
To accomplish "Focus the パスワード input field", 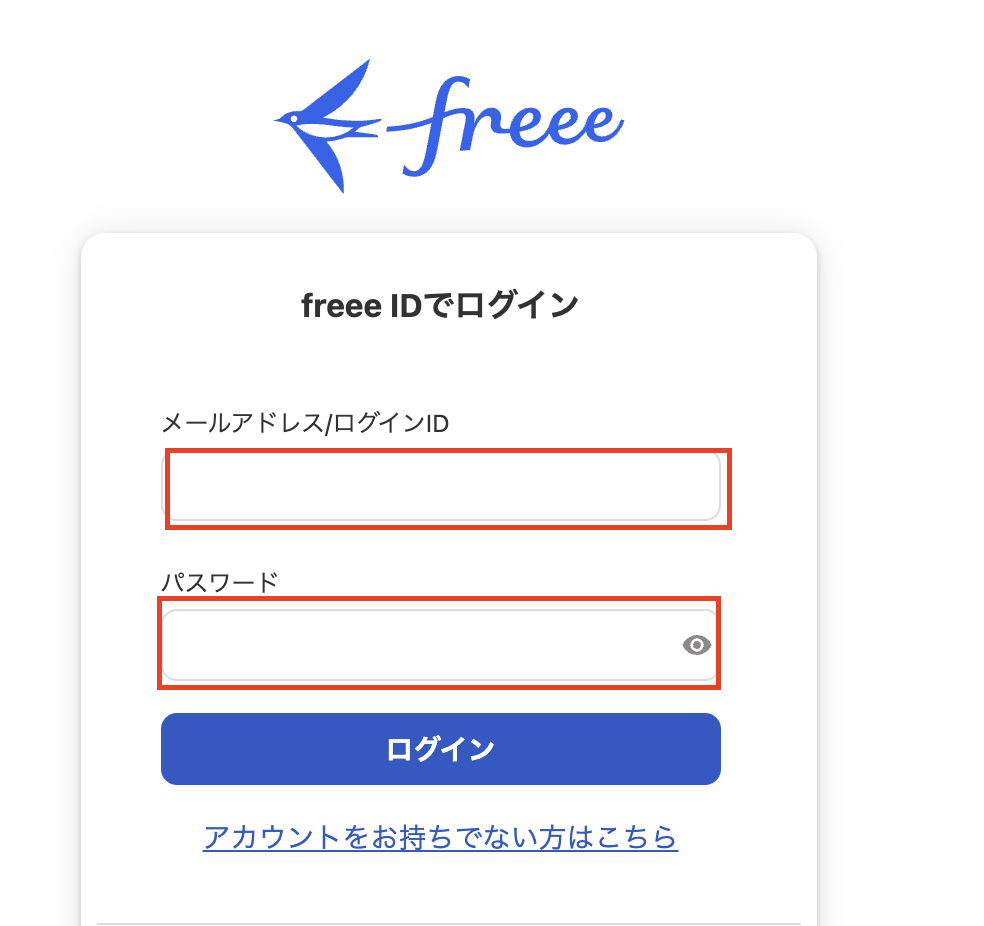I will (420, 645).
